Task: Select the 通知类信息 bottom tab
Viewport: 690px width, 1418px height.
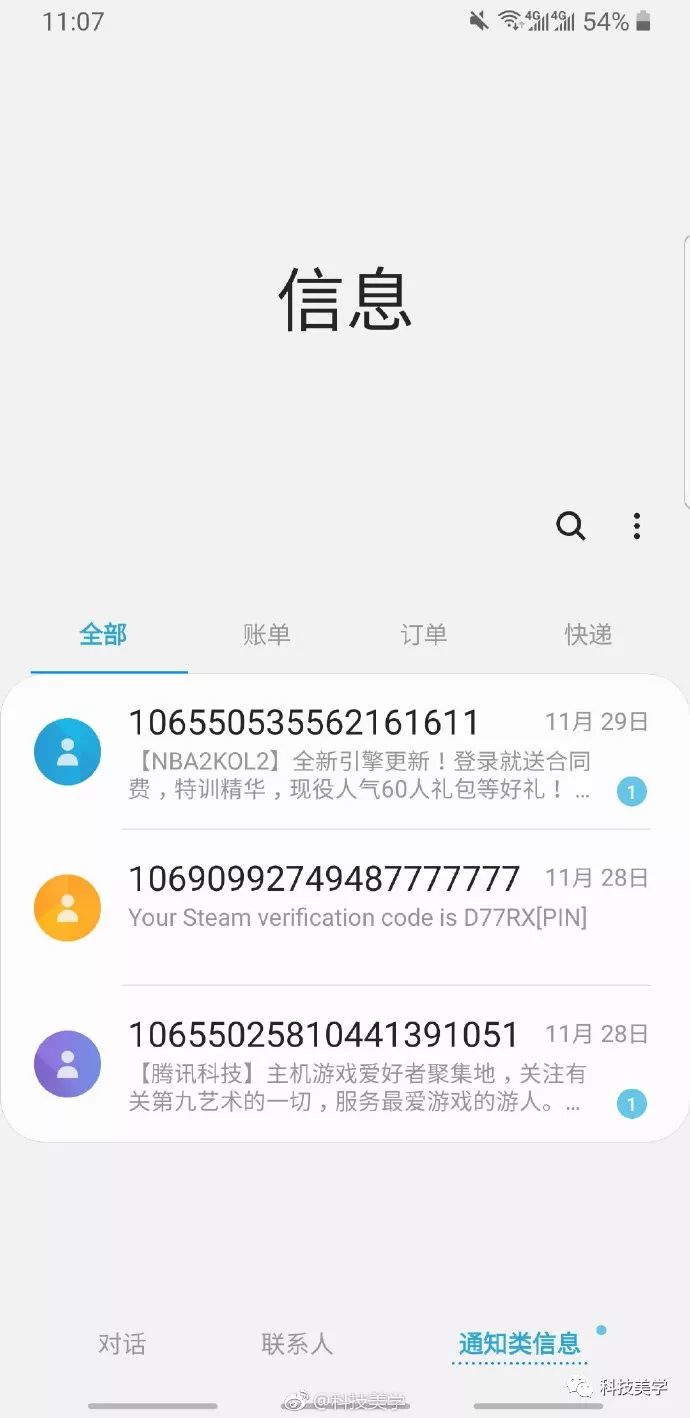Action: pyautogui.click(x=519, y=1344)
